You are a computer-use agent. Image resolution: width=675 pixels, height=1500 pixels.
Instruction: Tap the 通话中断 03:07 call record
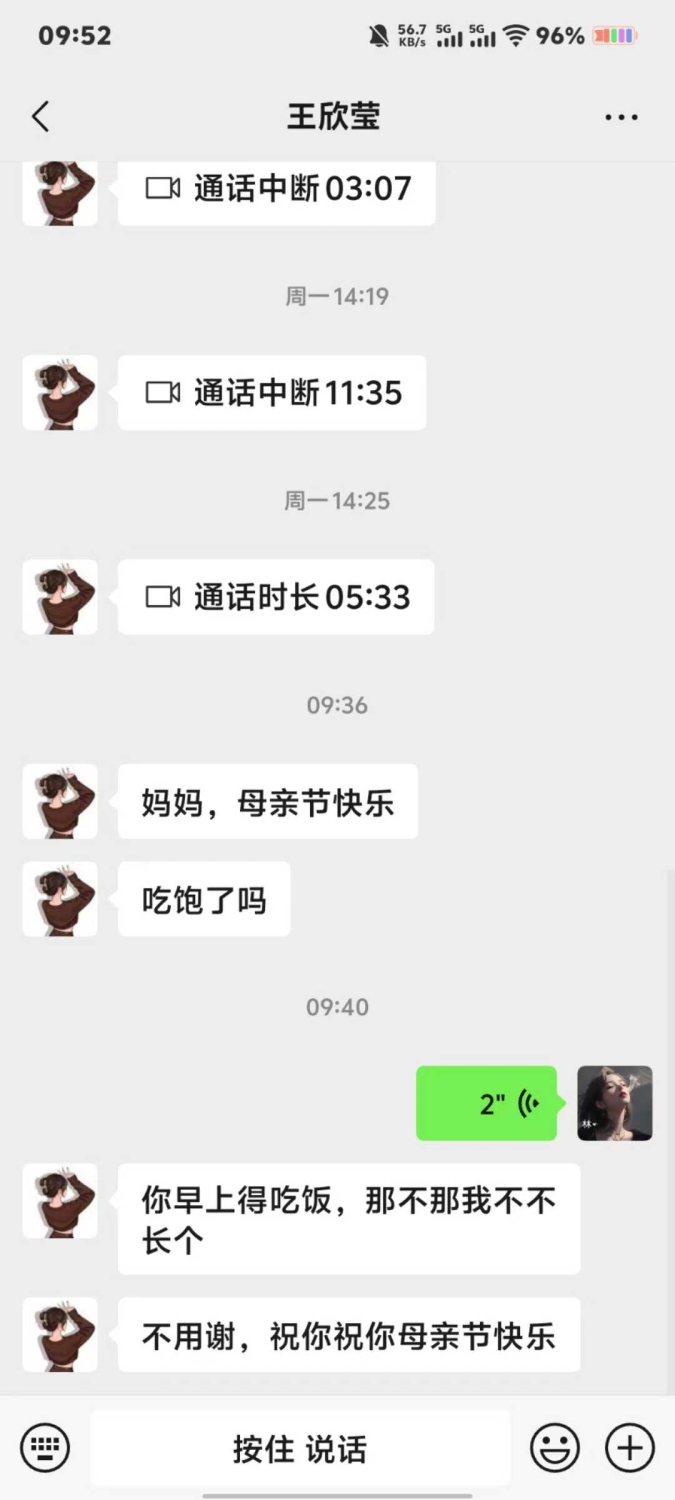(276, 189)
